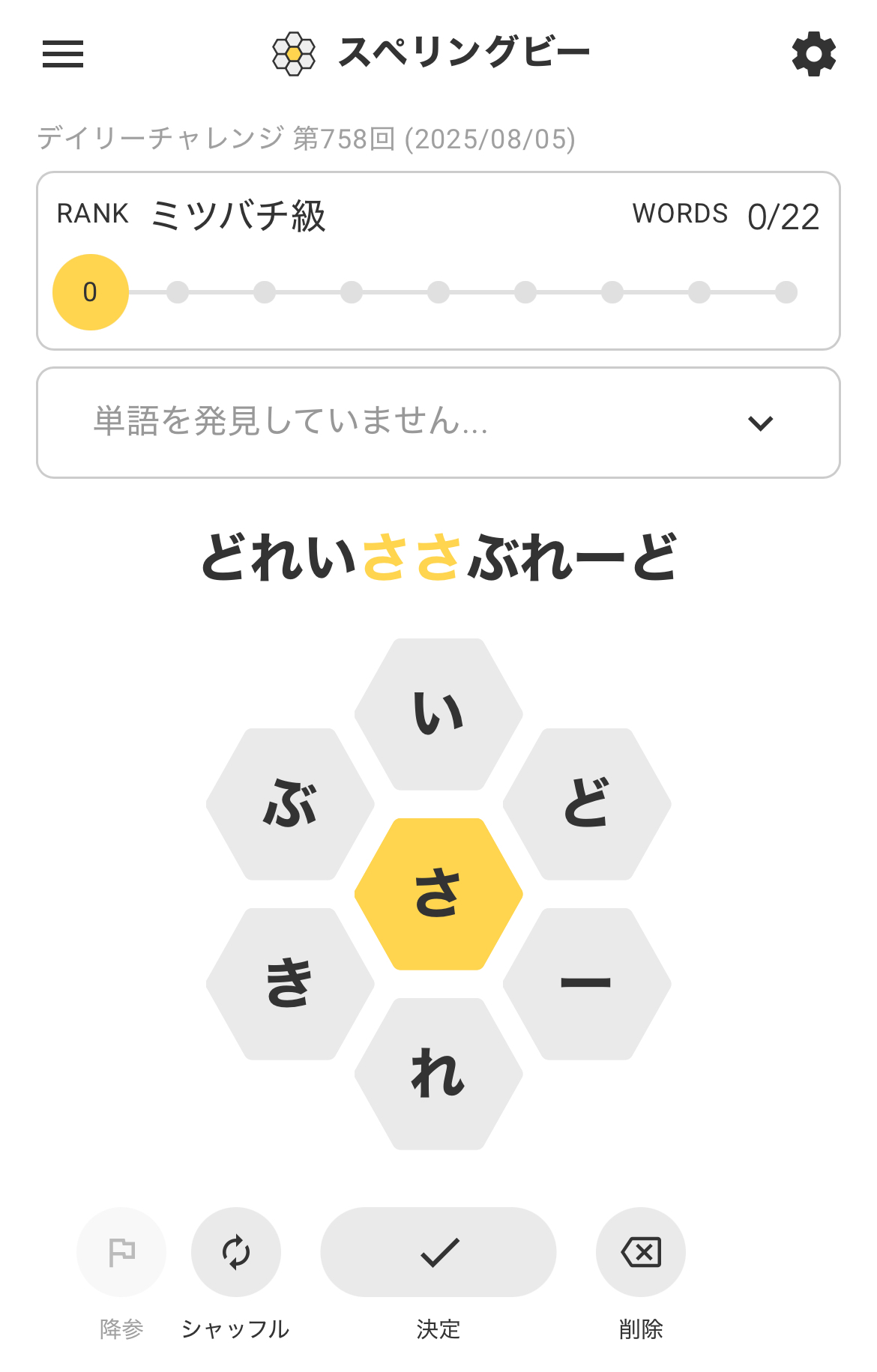Submit the word with 決定
Screen dimensions: 877x1372
[x=438, y=1252]
